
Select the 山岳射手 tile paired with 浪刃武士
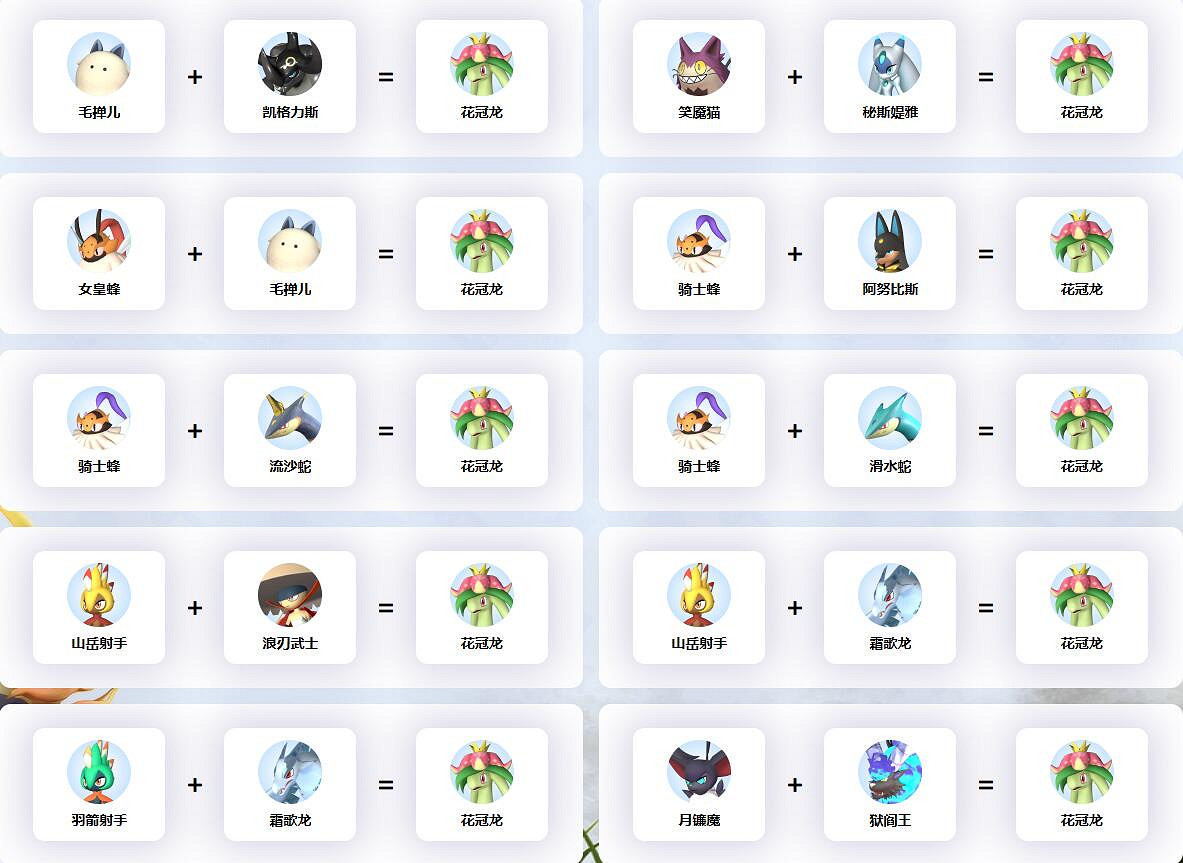pyautogui.click(x=99, y=607)
